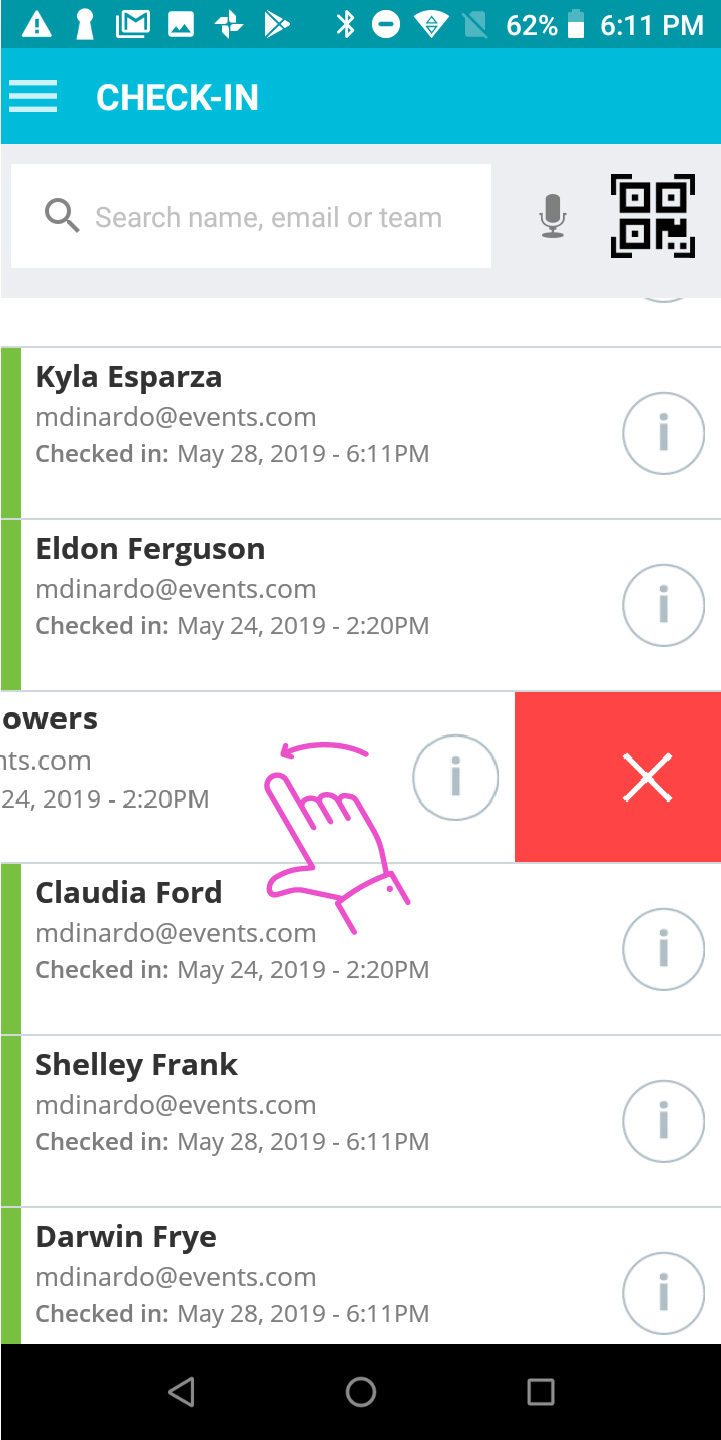Go back using the system back button
721x1440 pixels.
[x=181, y=1392]
